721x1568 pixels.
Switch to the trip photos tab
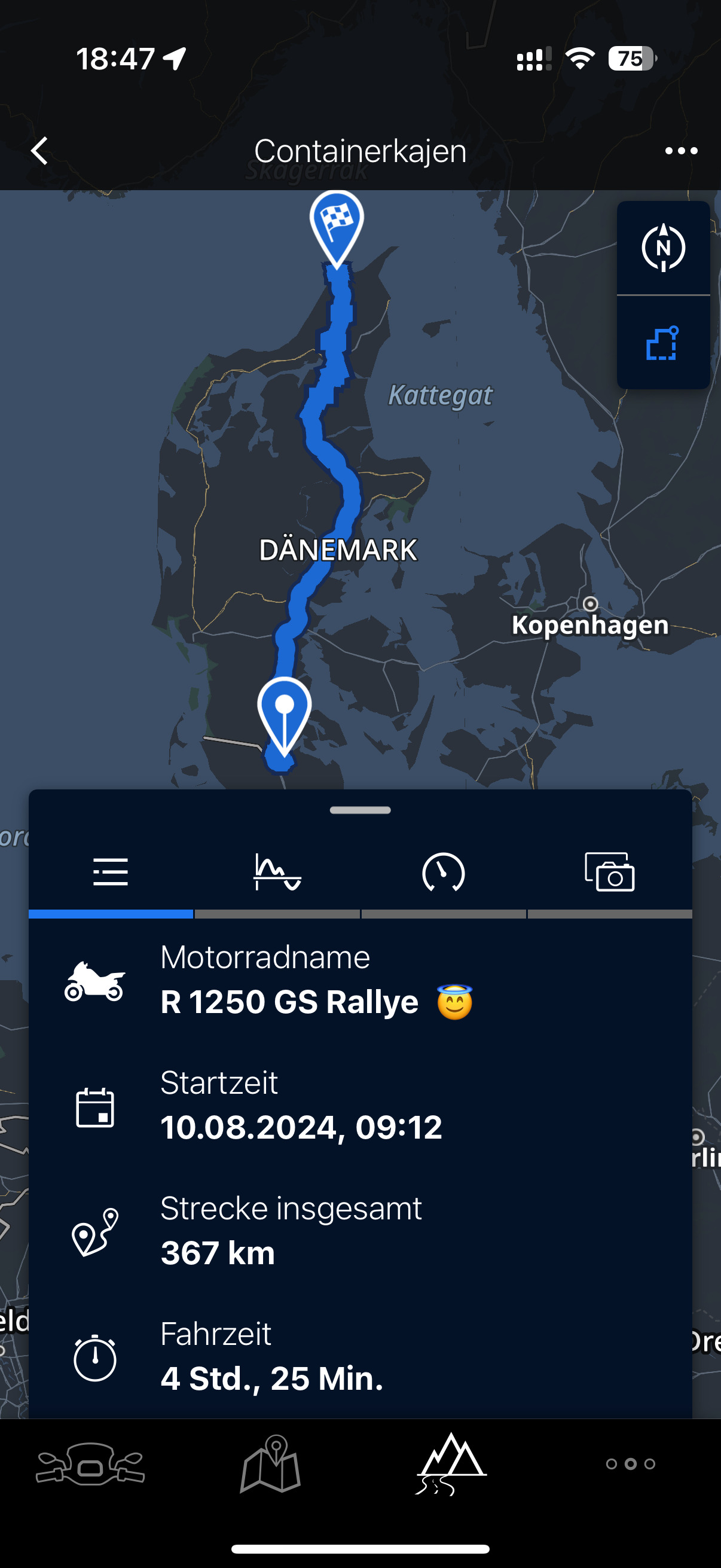(x=610, y=872)
